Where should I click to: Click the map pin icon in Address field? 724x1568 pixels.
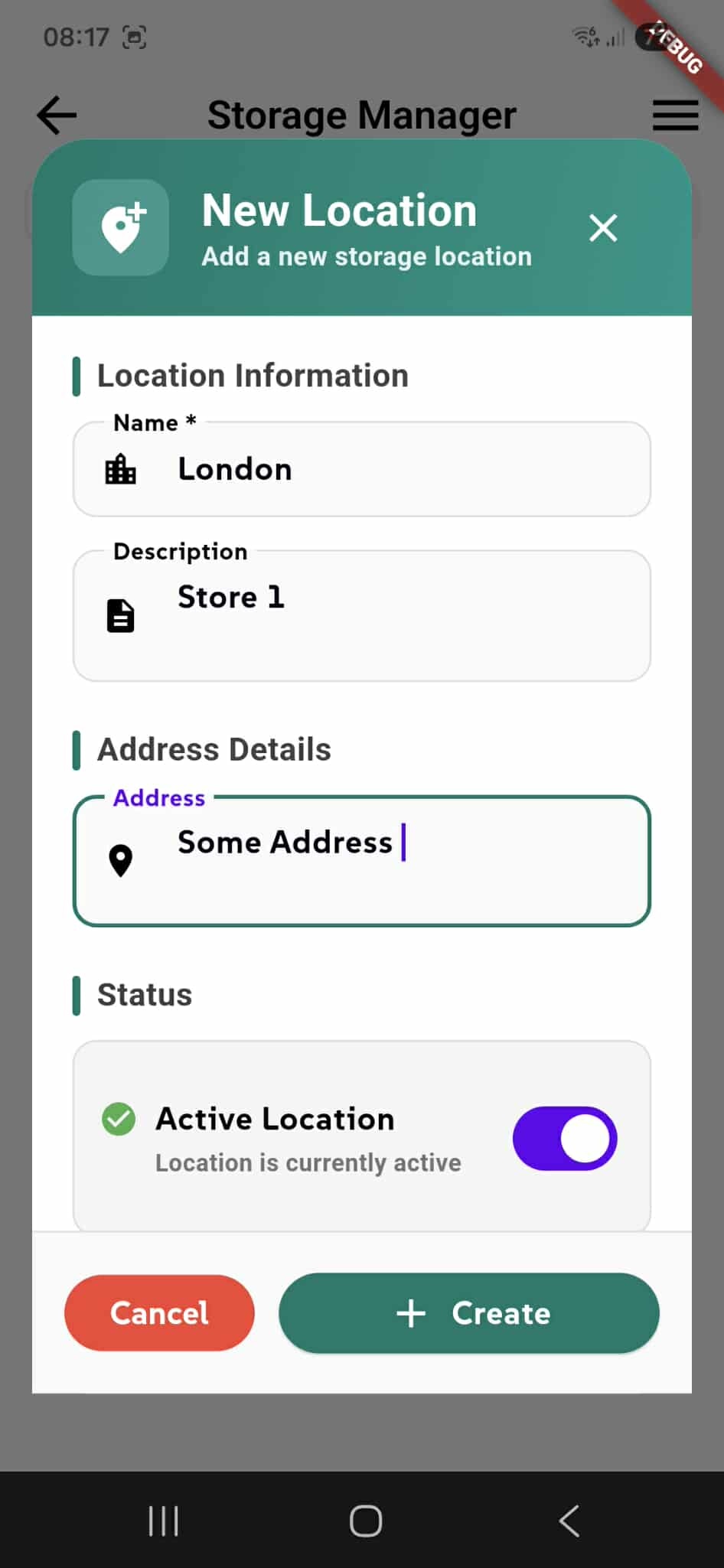pos(121,859)
